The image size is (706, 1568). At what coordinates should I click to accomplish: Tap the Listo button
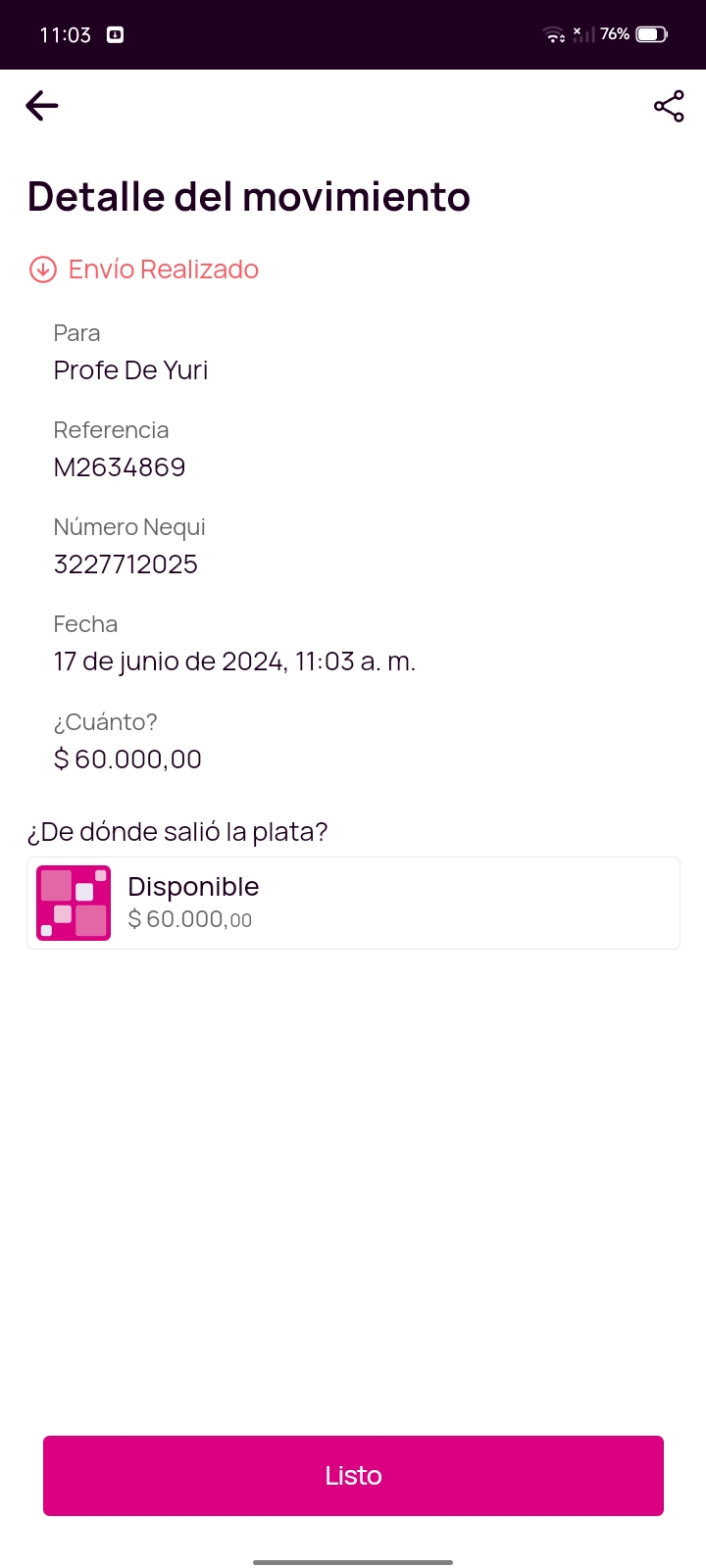pyautogui.click(x=353, y=1475)
